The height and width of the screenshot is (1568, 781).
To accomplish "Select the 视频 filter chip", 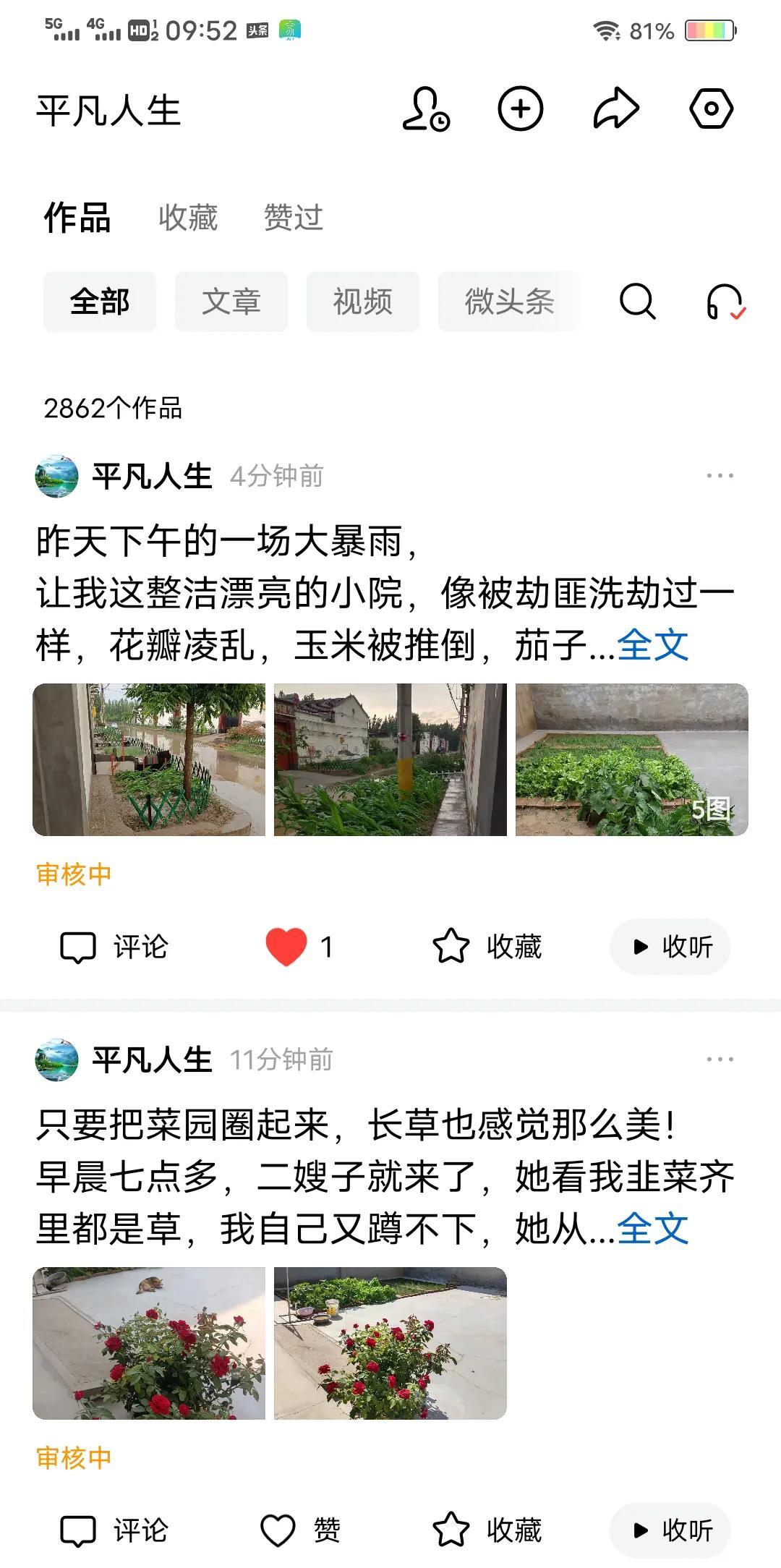I will pos(363,302).
